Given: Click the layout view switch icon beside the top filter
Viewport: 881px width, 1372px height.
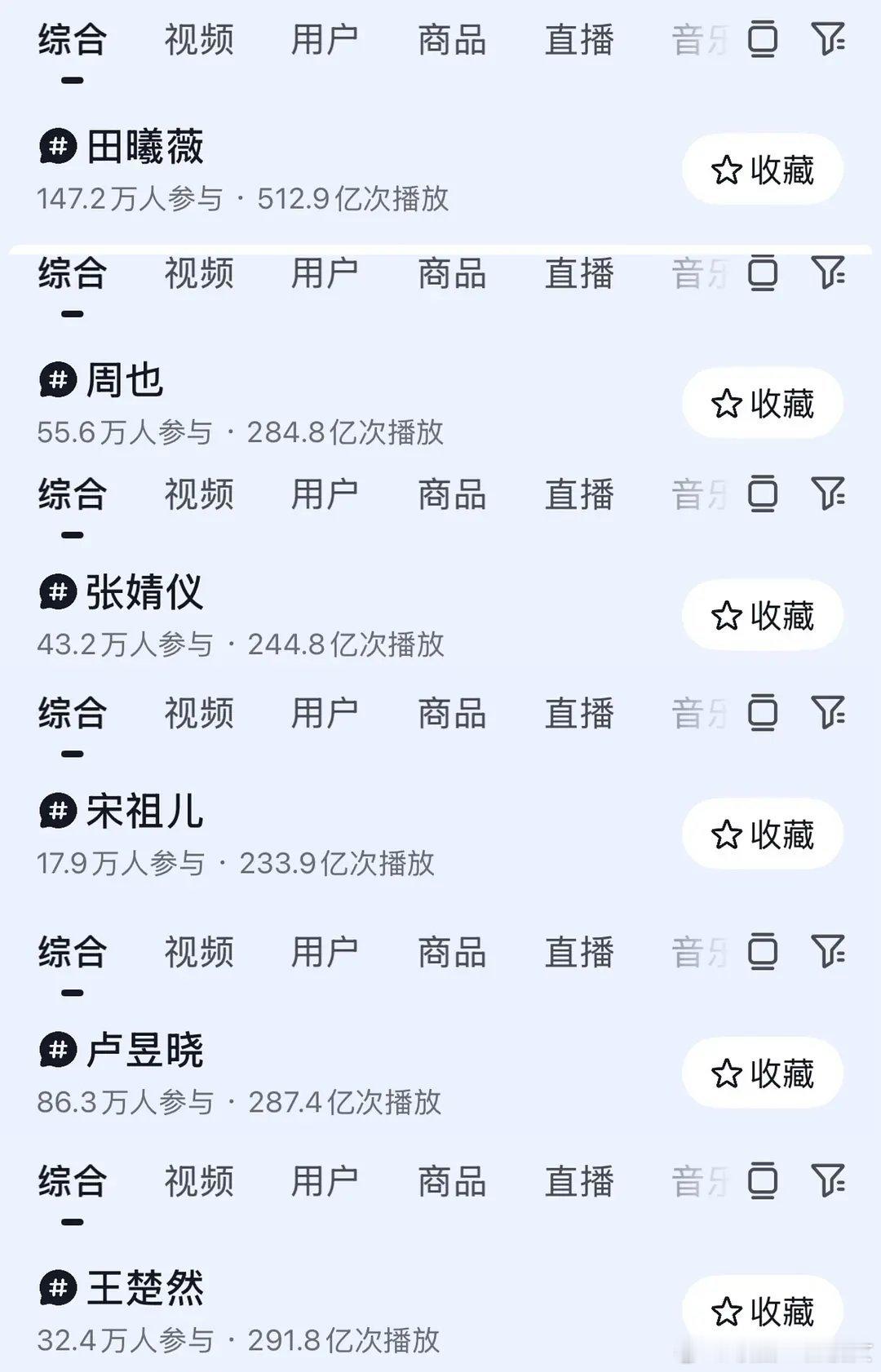Looking at the screenshot, I should click(x=763, y=39).
